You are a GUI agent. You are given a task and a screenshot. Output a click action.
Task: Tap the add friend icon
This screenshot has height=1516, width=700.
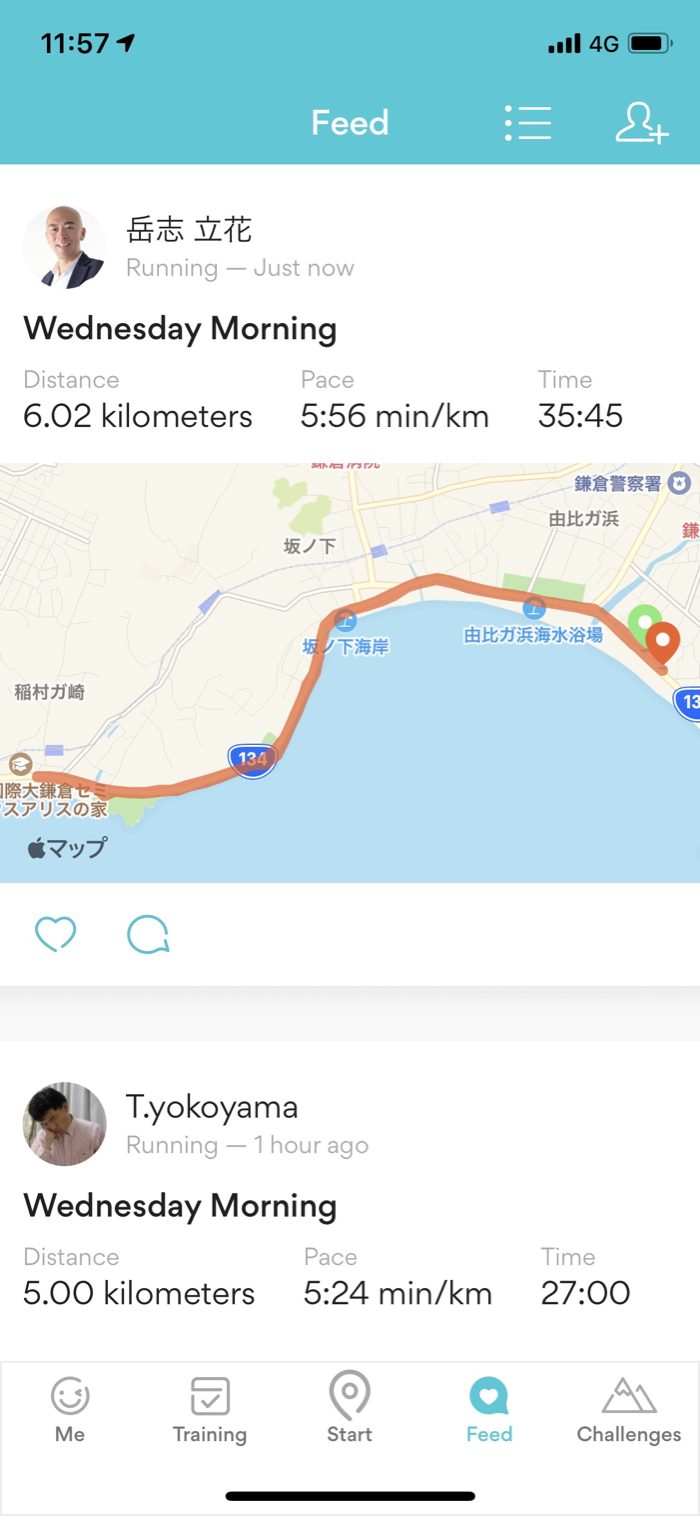641,123
